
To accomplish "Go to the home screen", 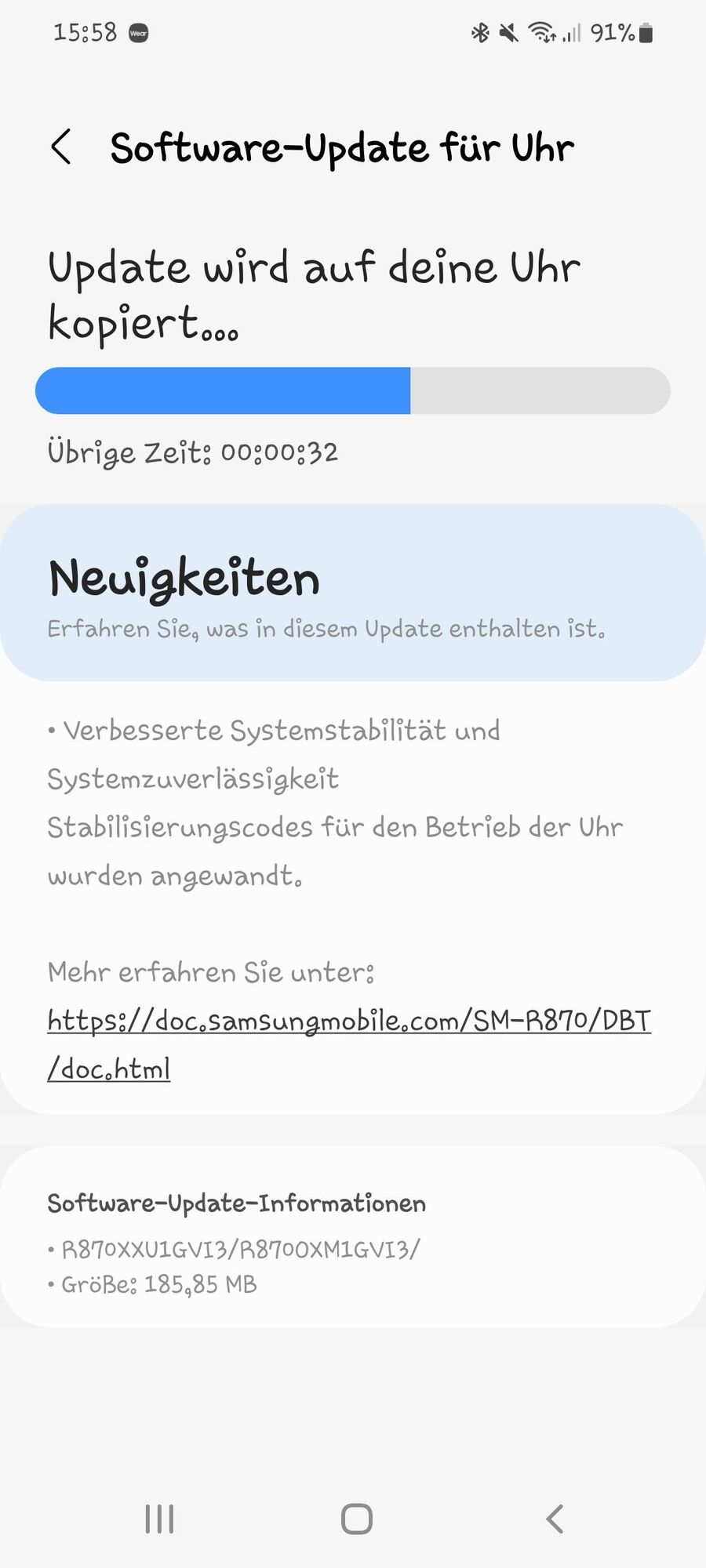I will click(356, 1519).
